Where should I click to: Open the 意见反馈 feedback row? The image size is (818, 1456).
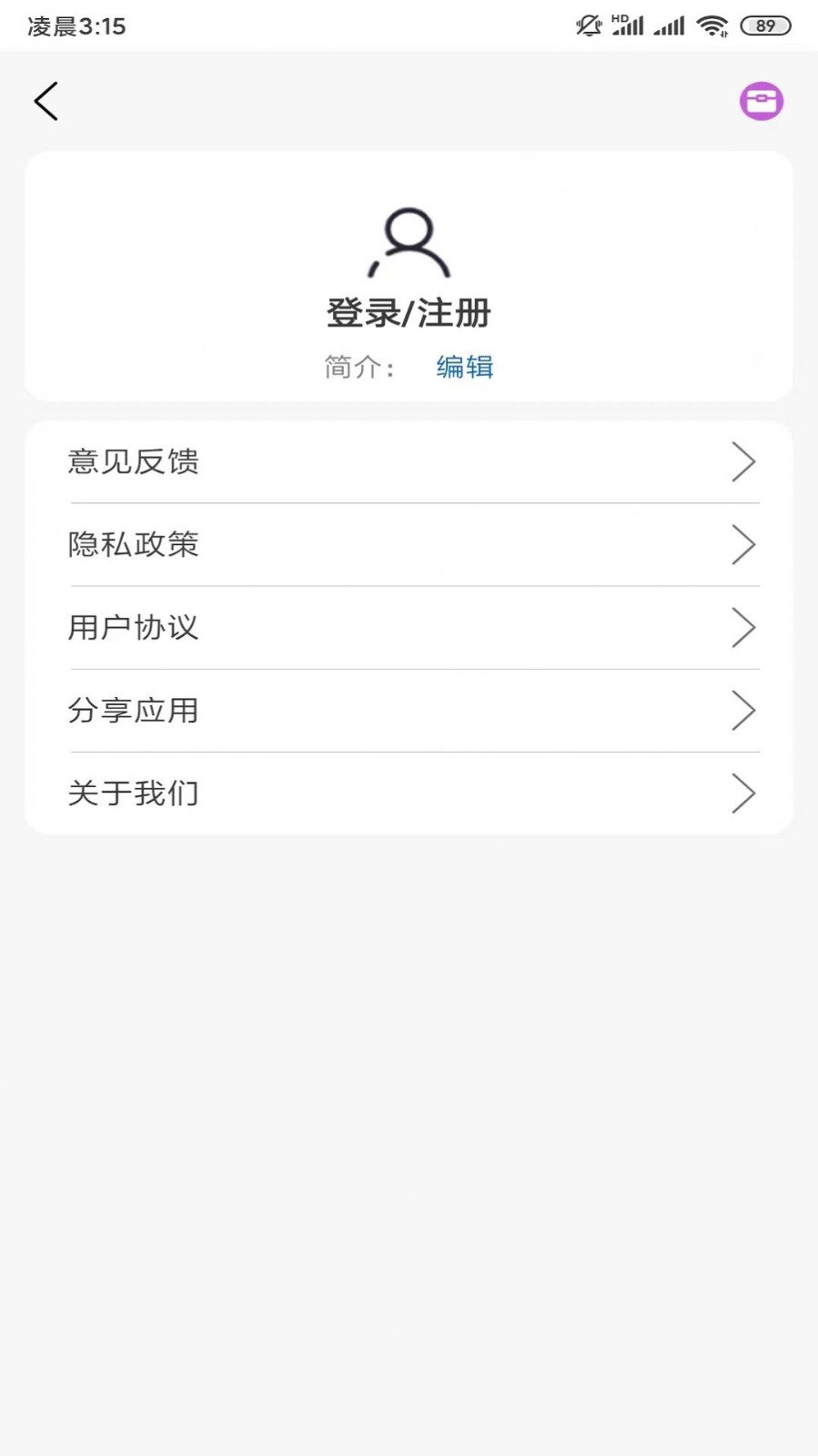(x=409, y=462)
